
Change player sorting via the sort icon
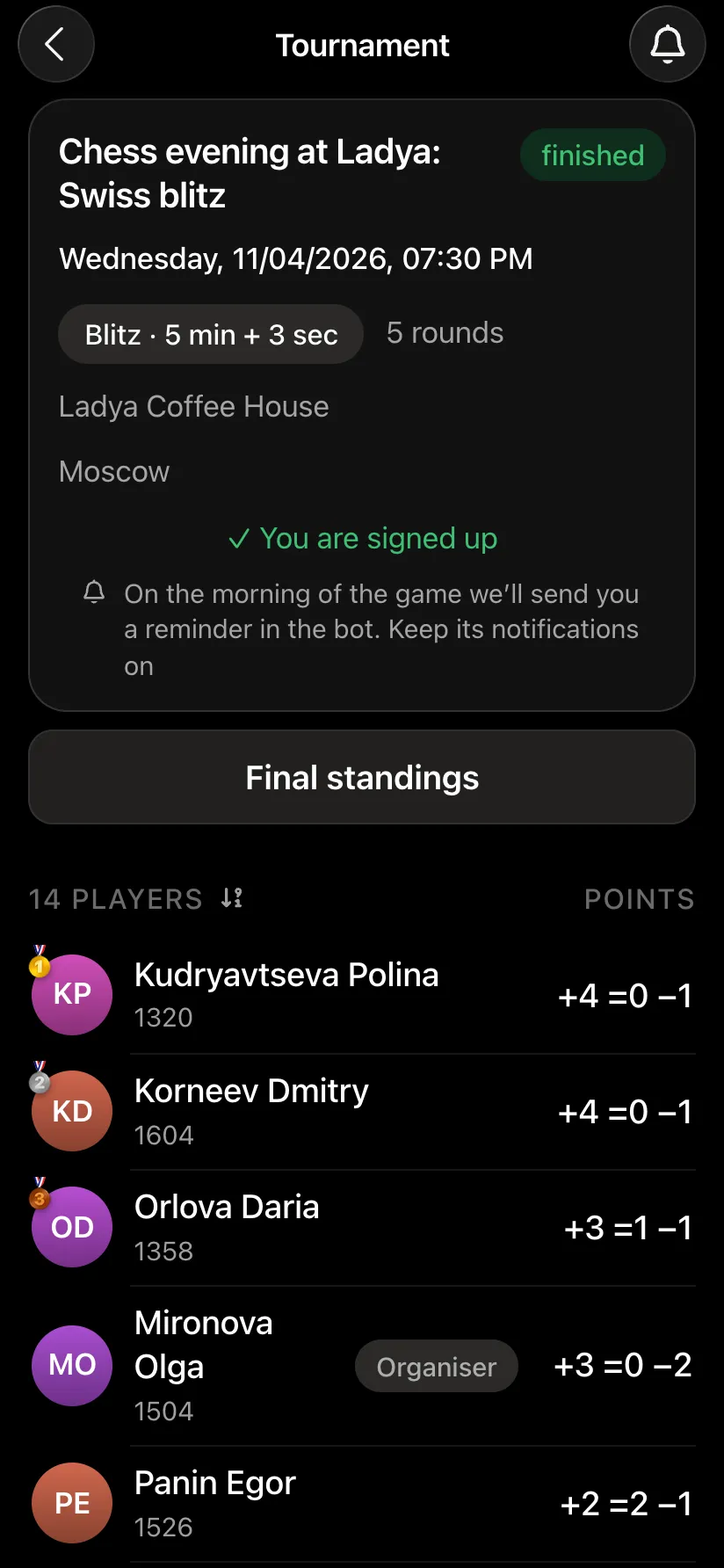click(232, 898)
